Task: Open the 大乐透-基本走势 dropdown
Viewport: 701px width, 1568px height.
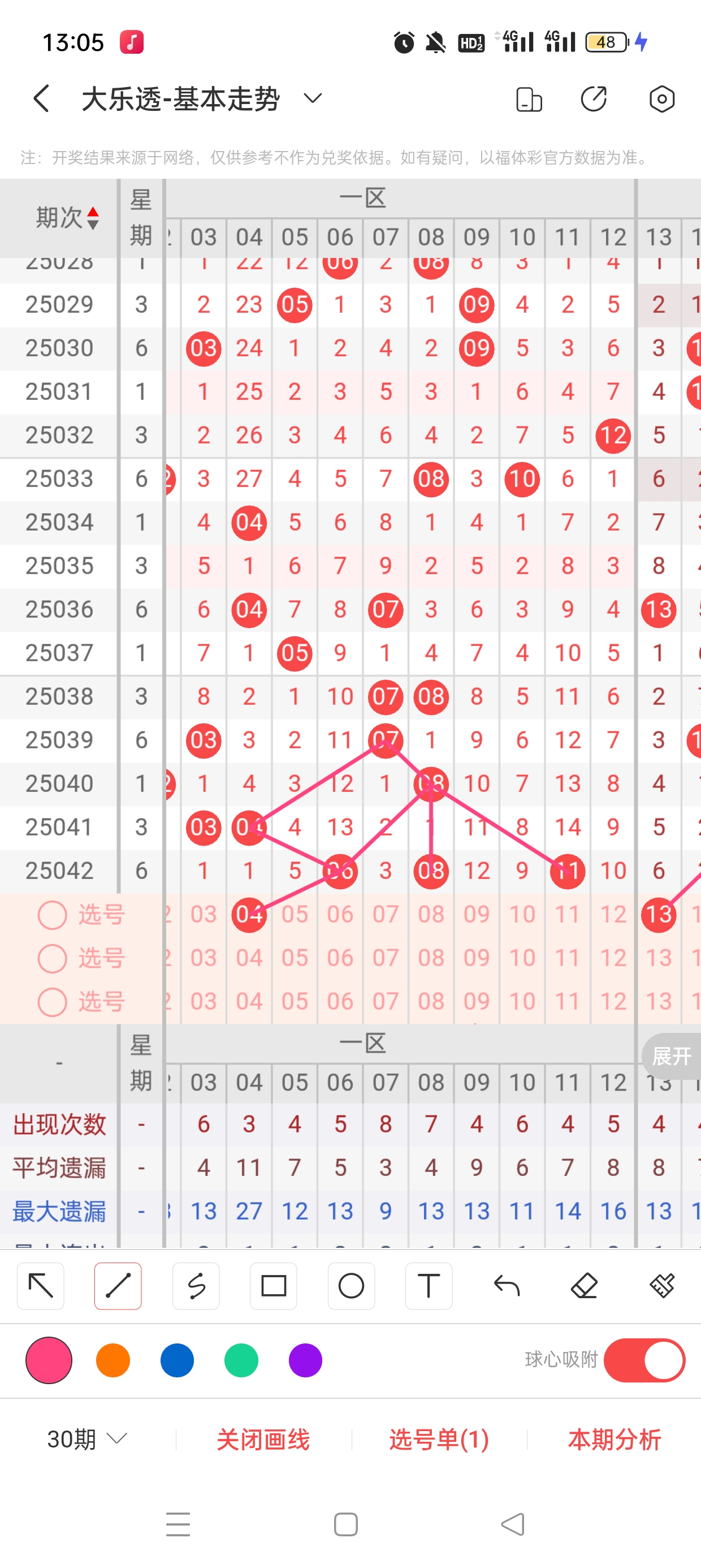Action: coord(312,98)
